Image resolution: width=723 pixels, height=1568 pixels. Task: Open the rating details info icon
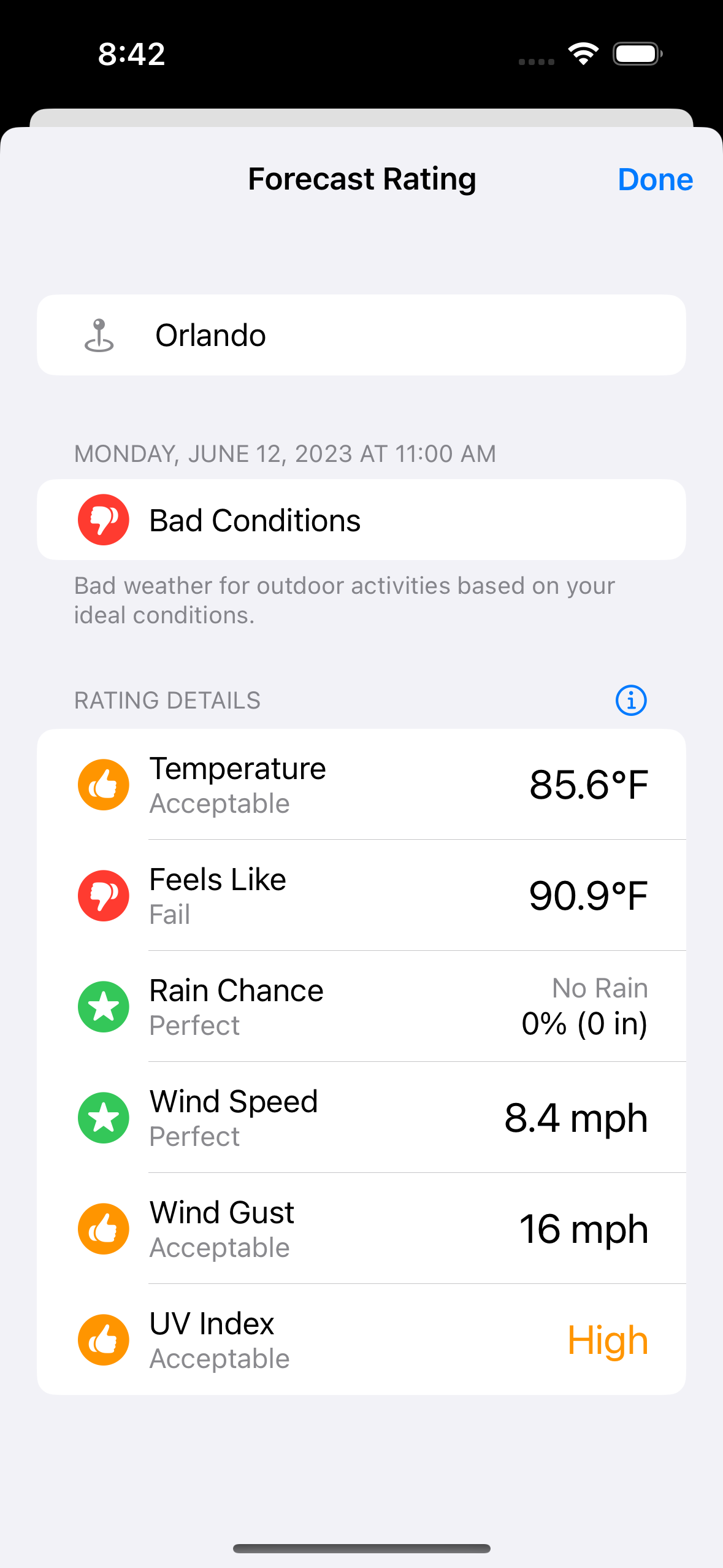click(x=630, y=700)
